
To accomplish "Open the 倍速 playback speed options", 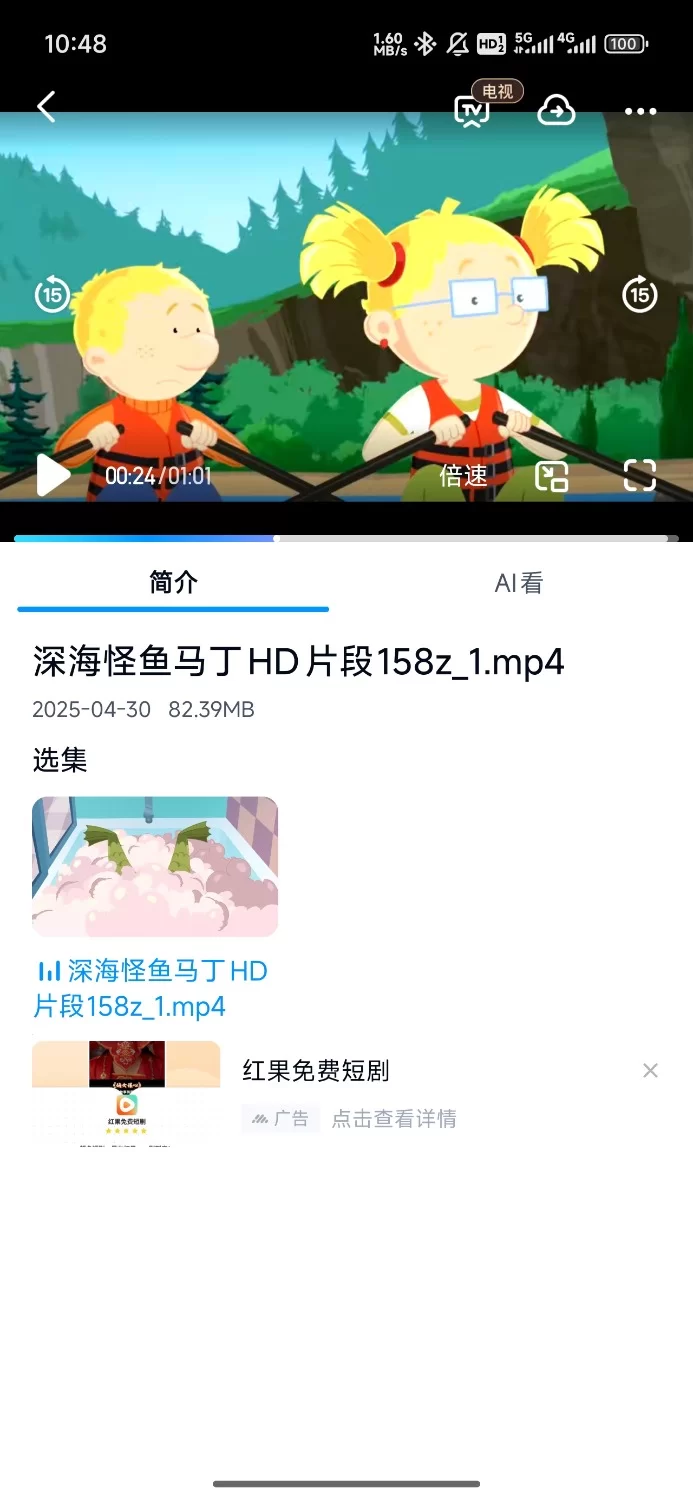I will tap(463, 476).
